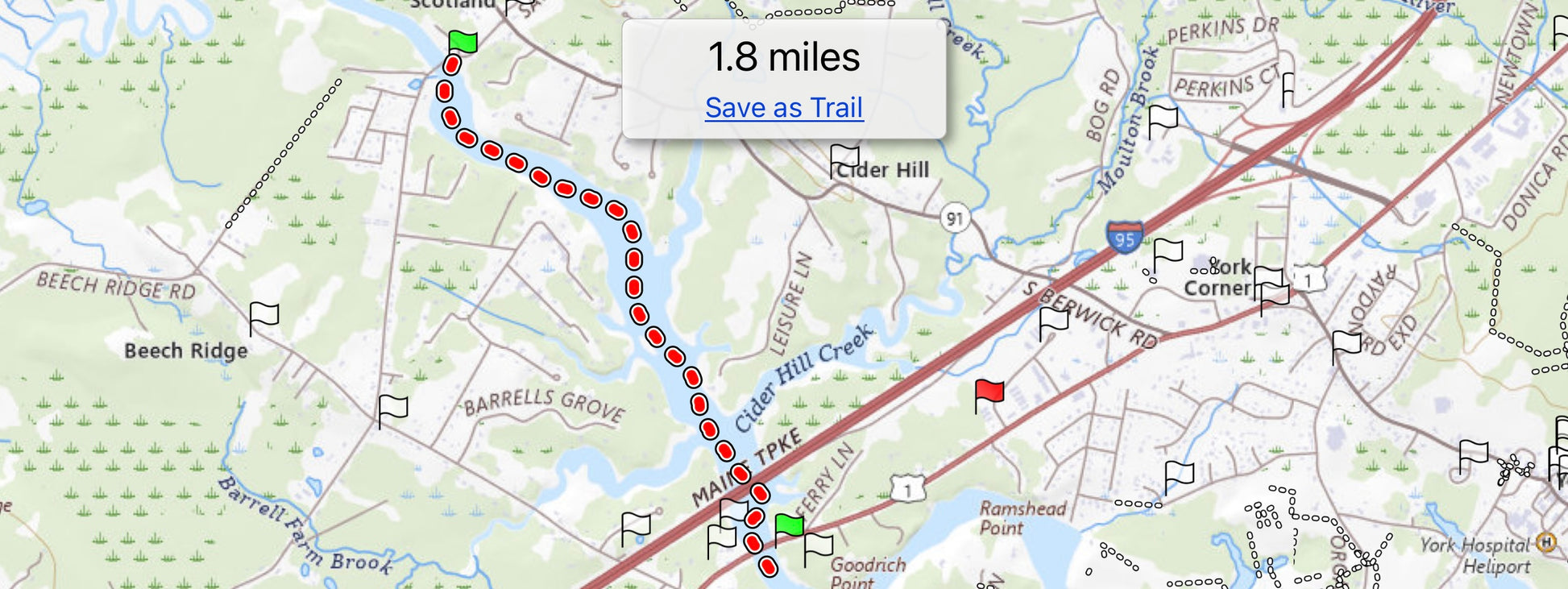Tap the Save as Trail link
This screenshot has width=1568, height=589.
pyautogui.click(x=784, y=108)
